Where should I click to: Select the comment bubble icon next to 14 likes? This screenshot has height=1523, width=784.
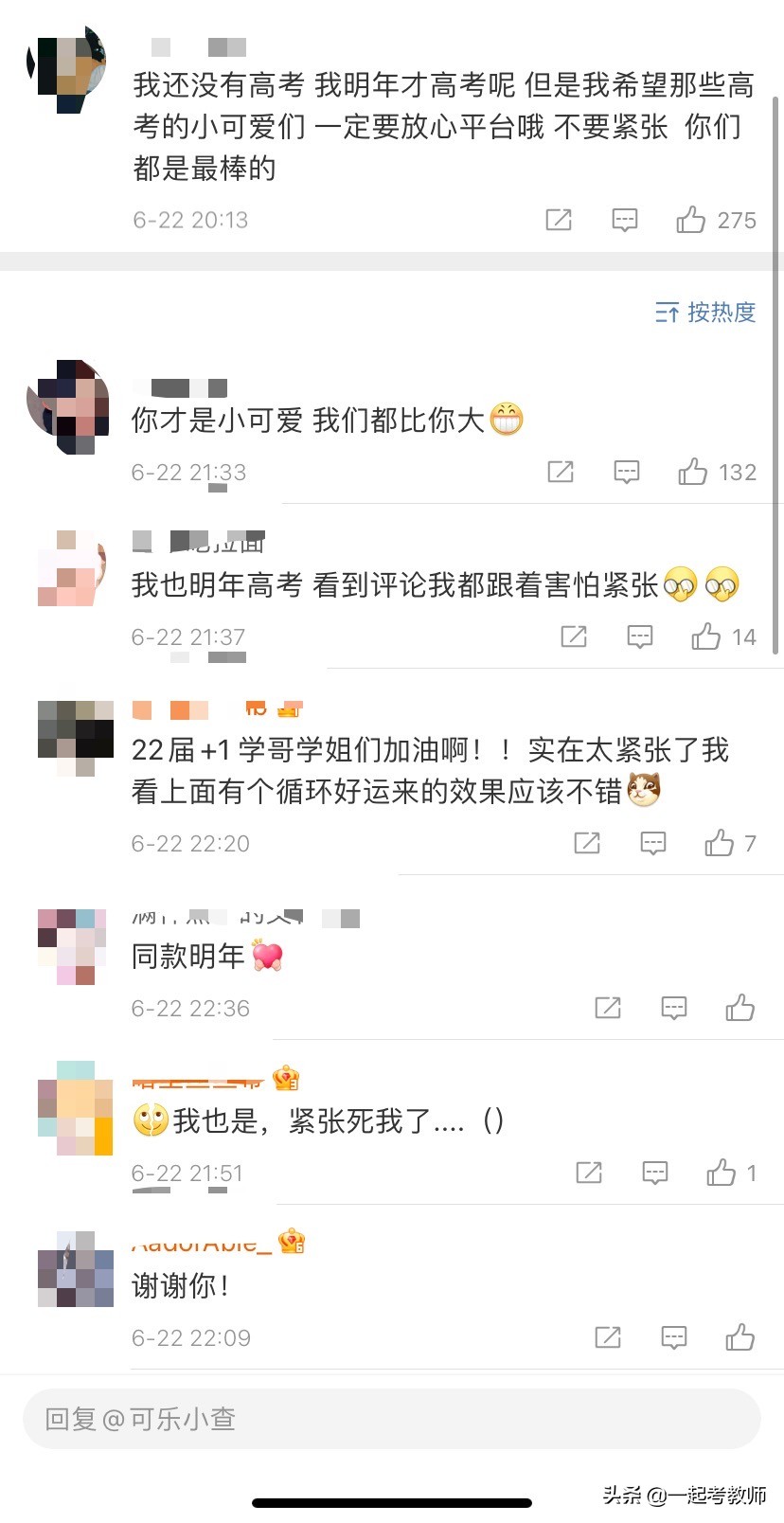tap(640, 636)
